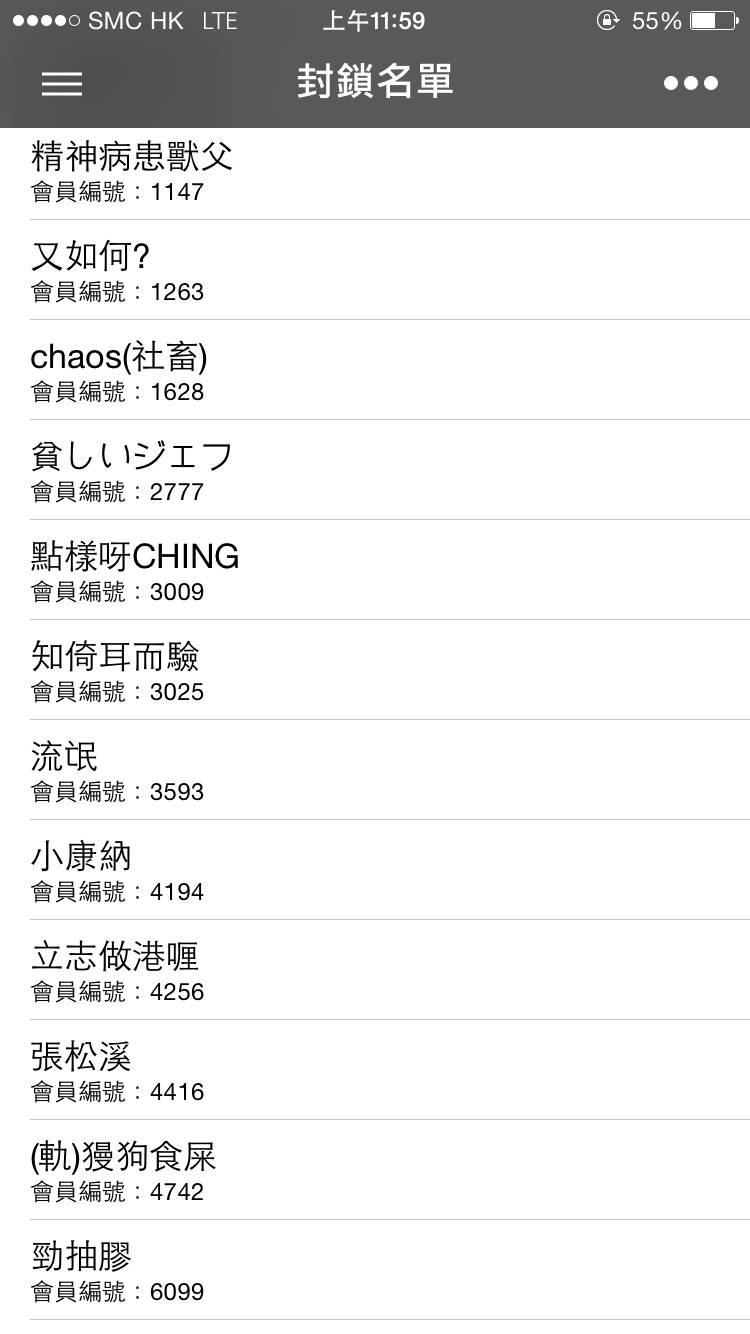Open the hamburger drawer menu
Image resolution: width=750 pixels, height=1334 pixels.
[x=62, y=83]
